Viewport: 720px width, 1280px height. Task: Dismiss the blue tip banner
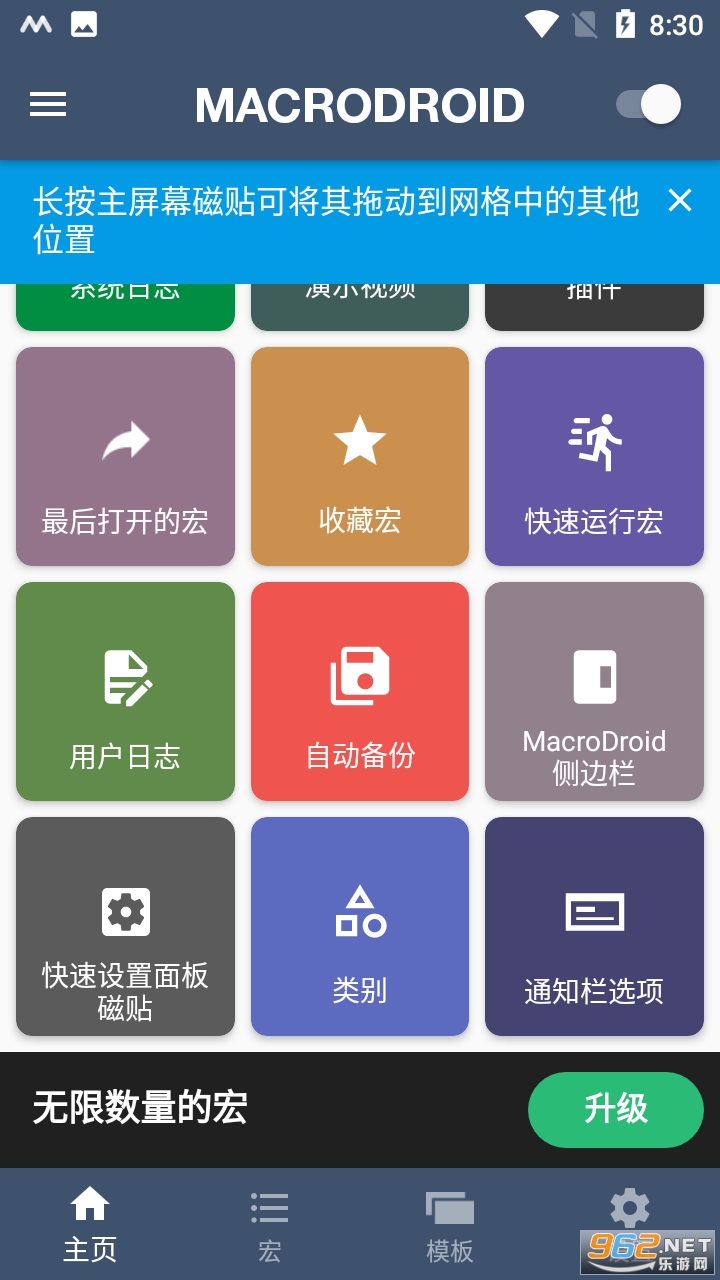(x=680, y=201)
